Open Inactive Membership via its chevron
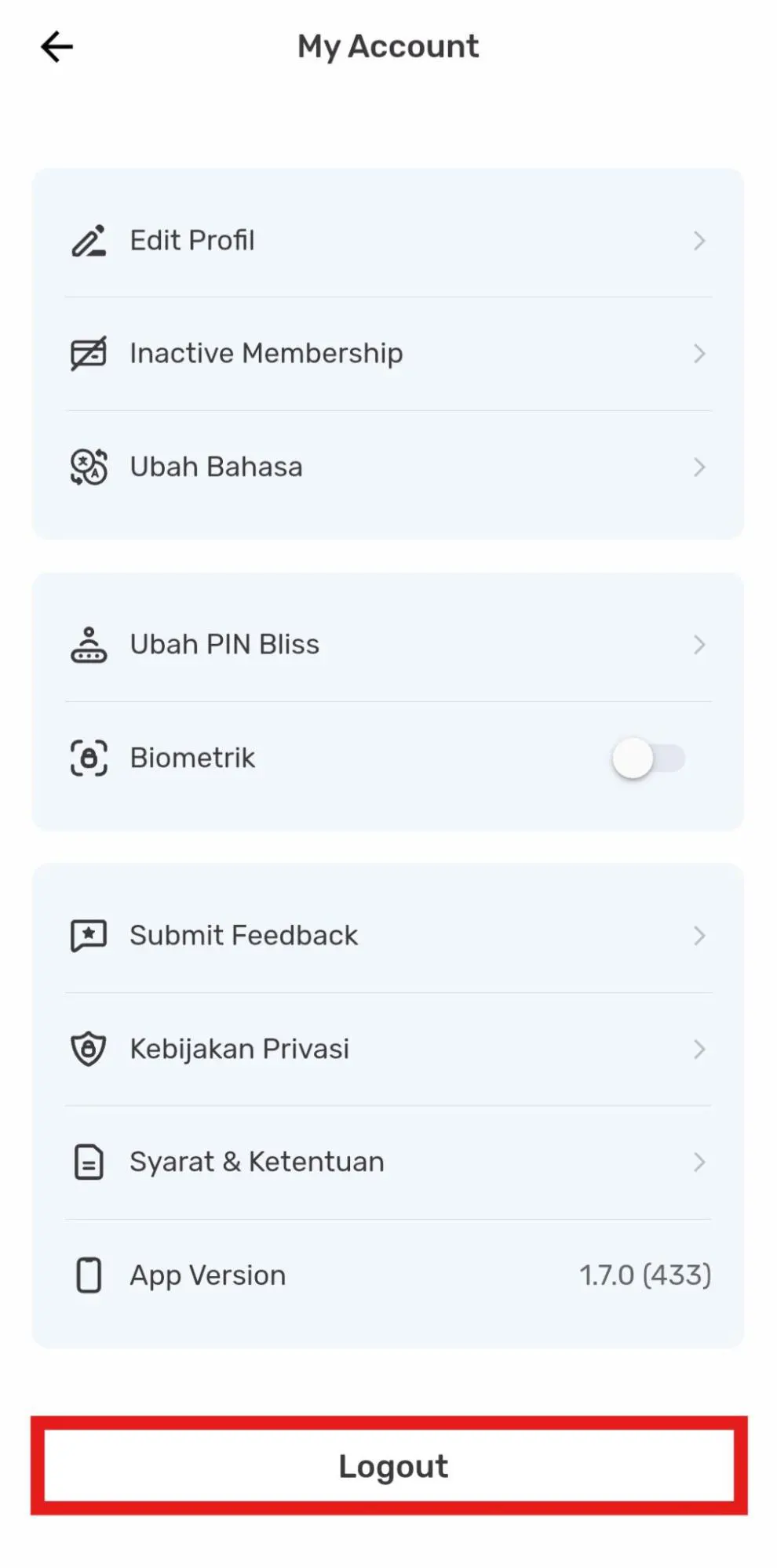The image size is (777, 1568). (701, 353)
